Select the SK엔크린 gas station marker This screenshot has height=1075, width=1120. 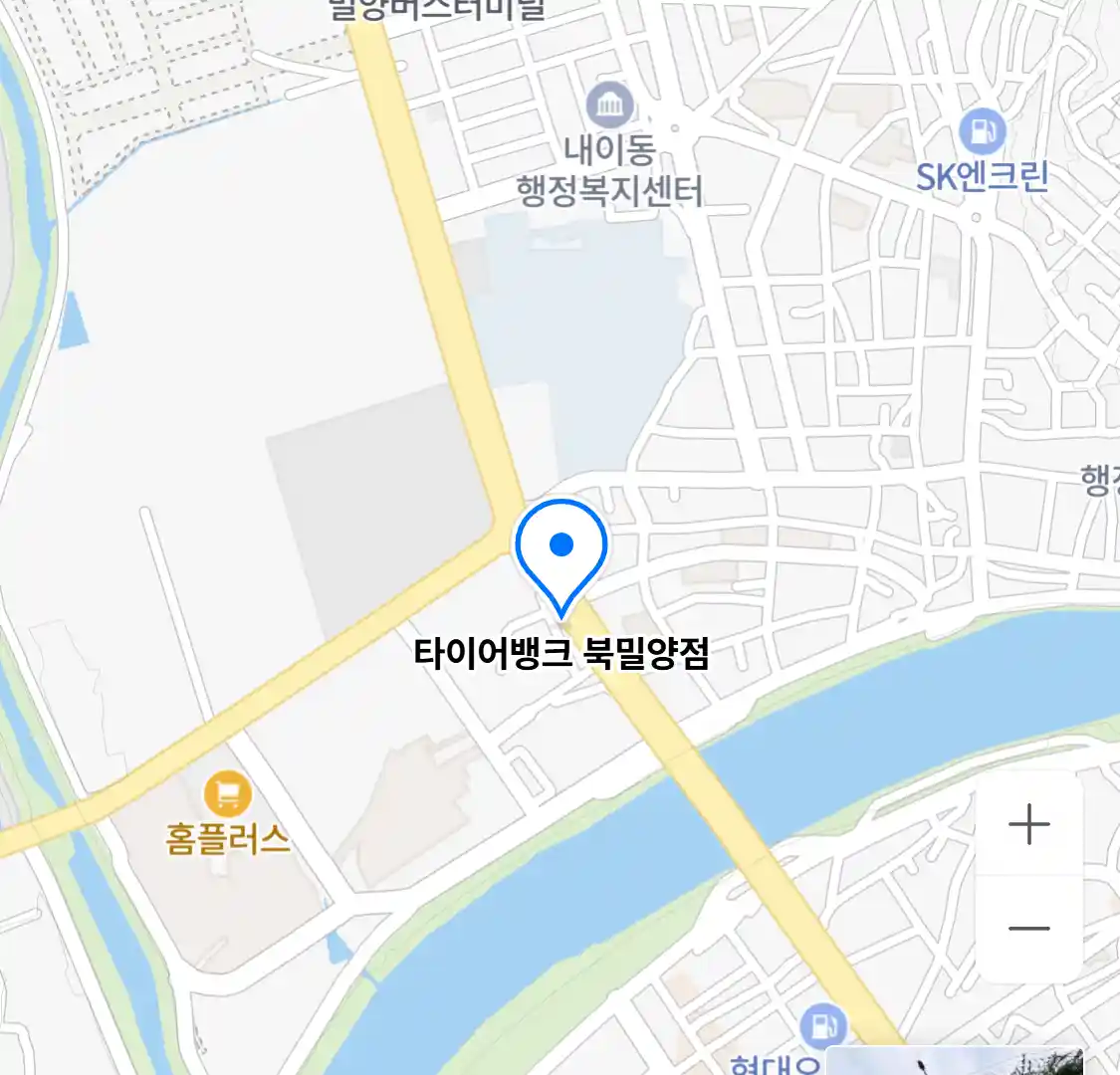982,130
